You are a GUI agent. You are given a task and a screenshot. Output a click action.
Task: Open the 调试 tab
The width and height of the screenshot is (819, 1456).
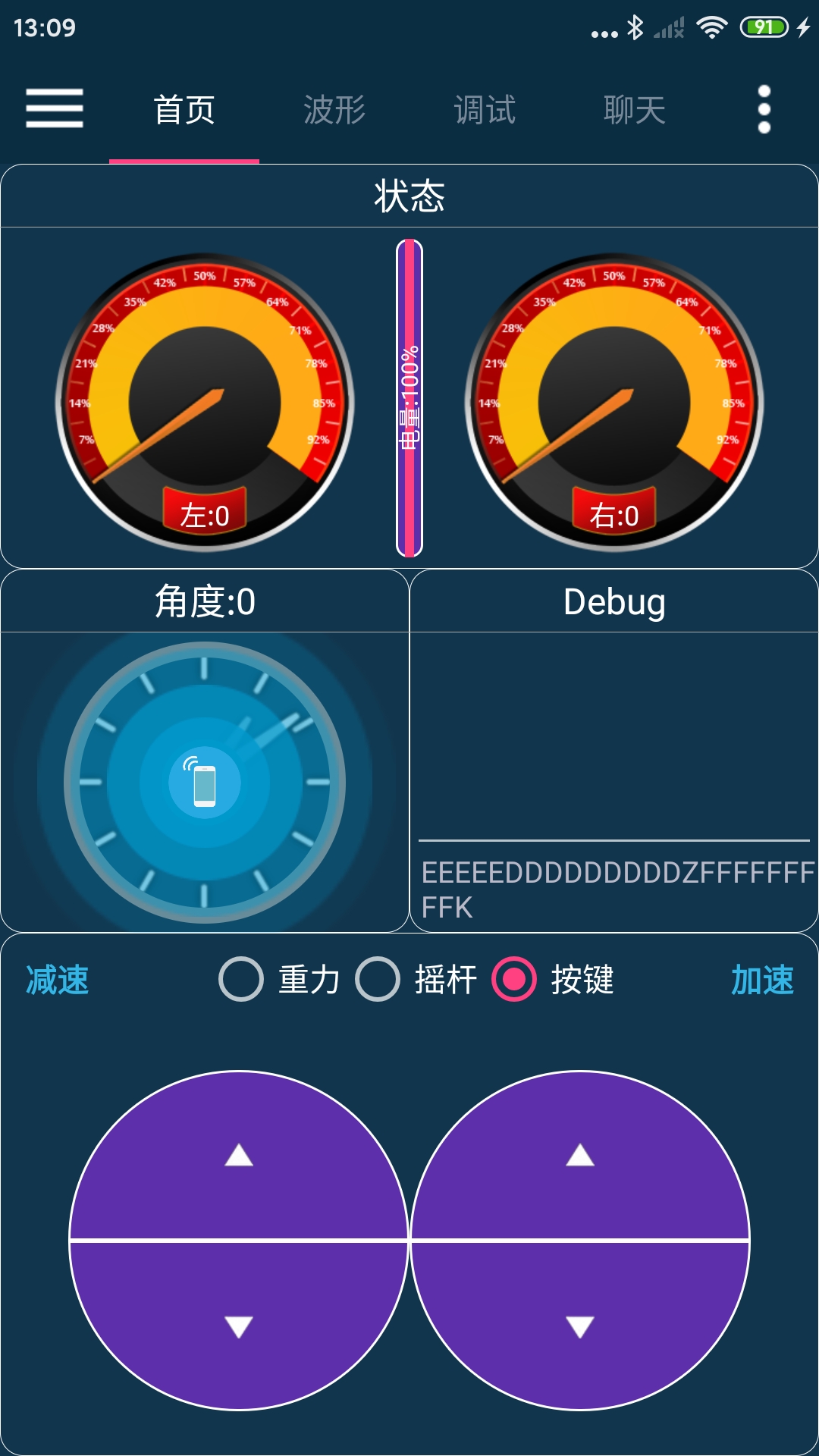tap(485, 108)
